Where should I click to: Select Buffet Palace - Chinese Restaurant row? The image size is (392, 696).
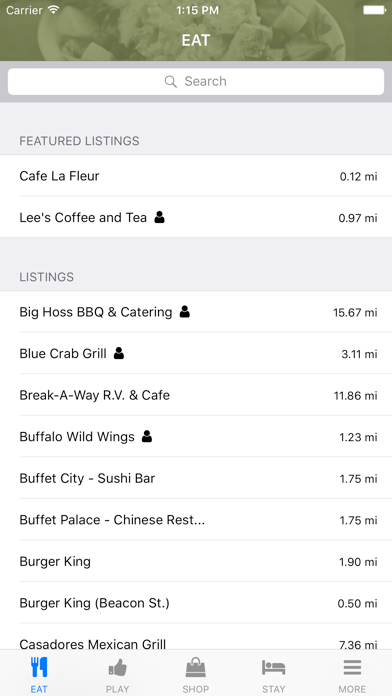[x=196, y=520]
